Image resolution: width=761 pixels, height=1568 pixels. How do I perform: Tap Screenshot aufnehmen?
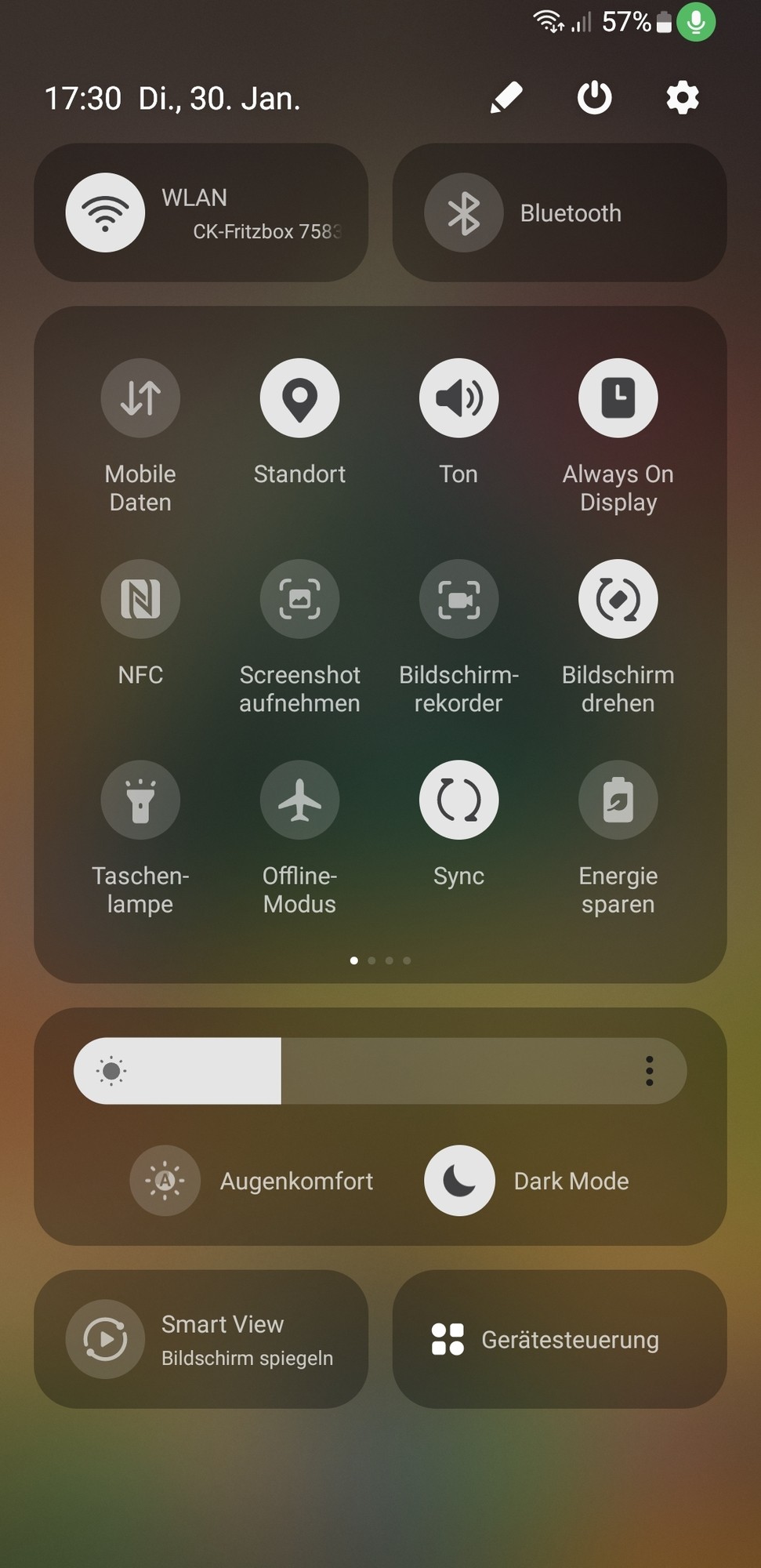[x=299, y=599]
